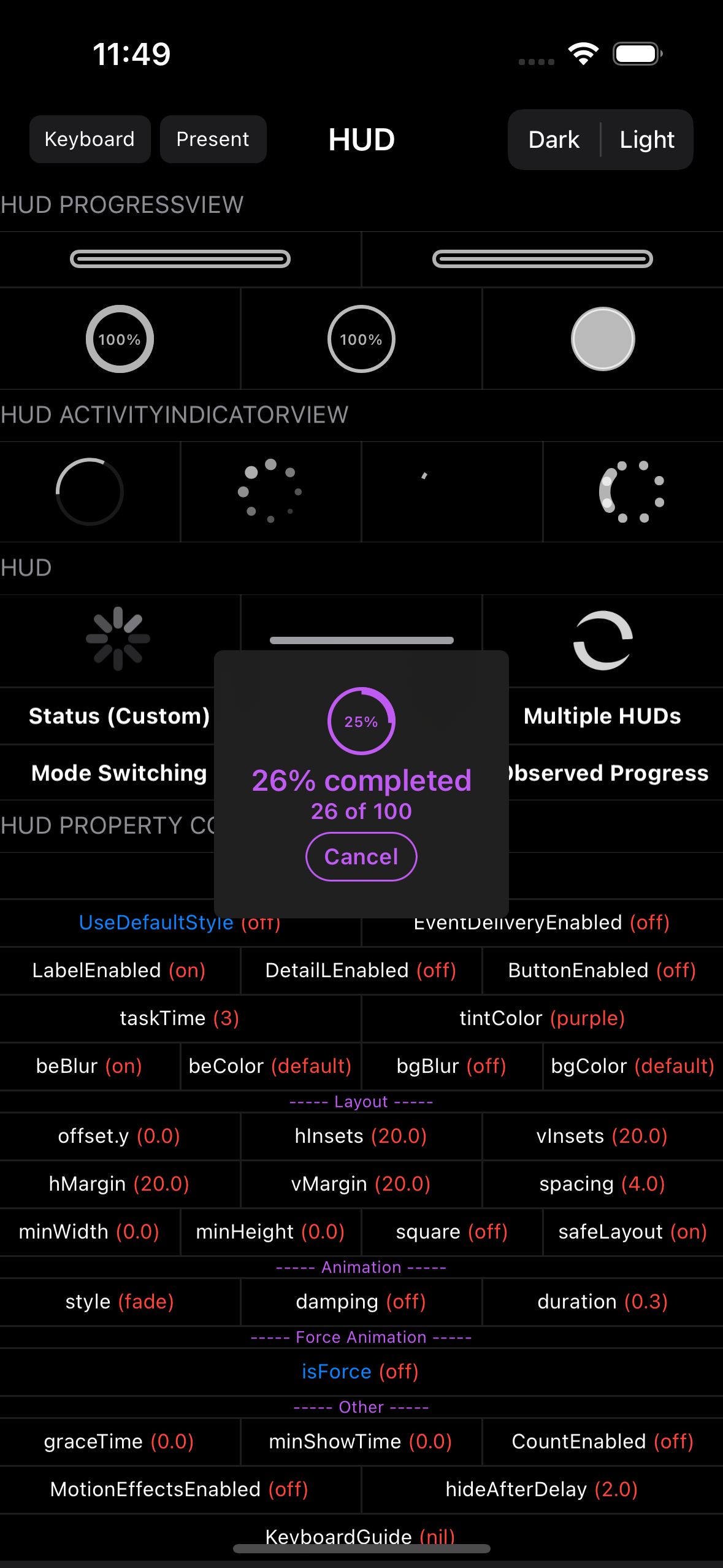Screen dimensions: 723x1568
Task: Switch to Light appearance
Action: coord(647,140)
